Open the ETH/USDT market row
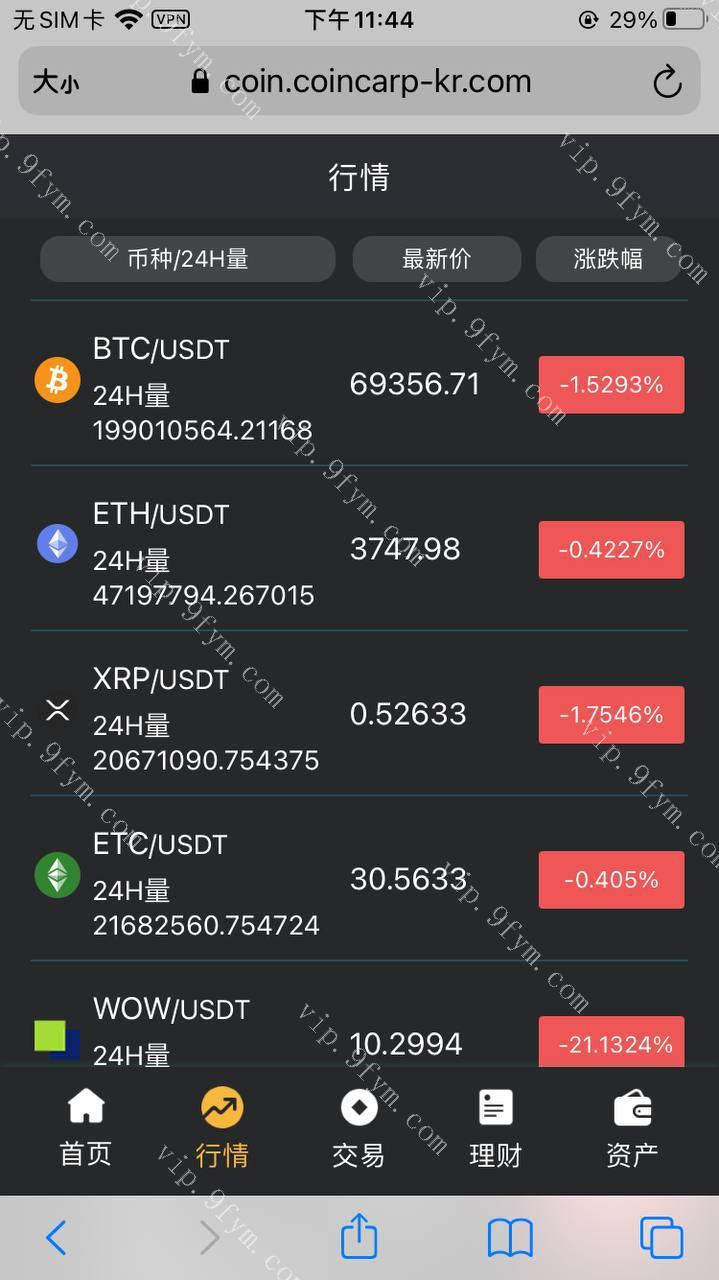The width and height of the screenshot is (719, 1280). tap(359, 549)
